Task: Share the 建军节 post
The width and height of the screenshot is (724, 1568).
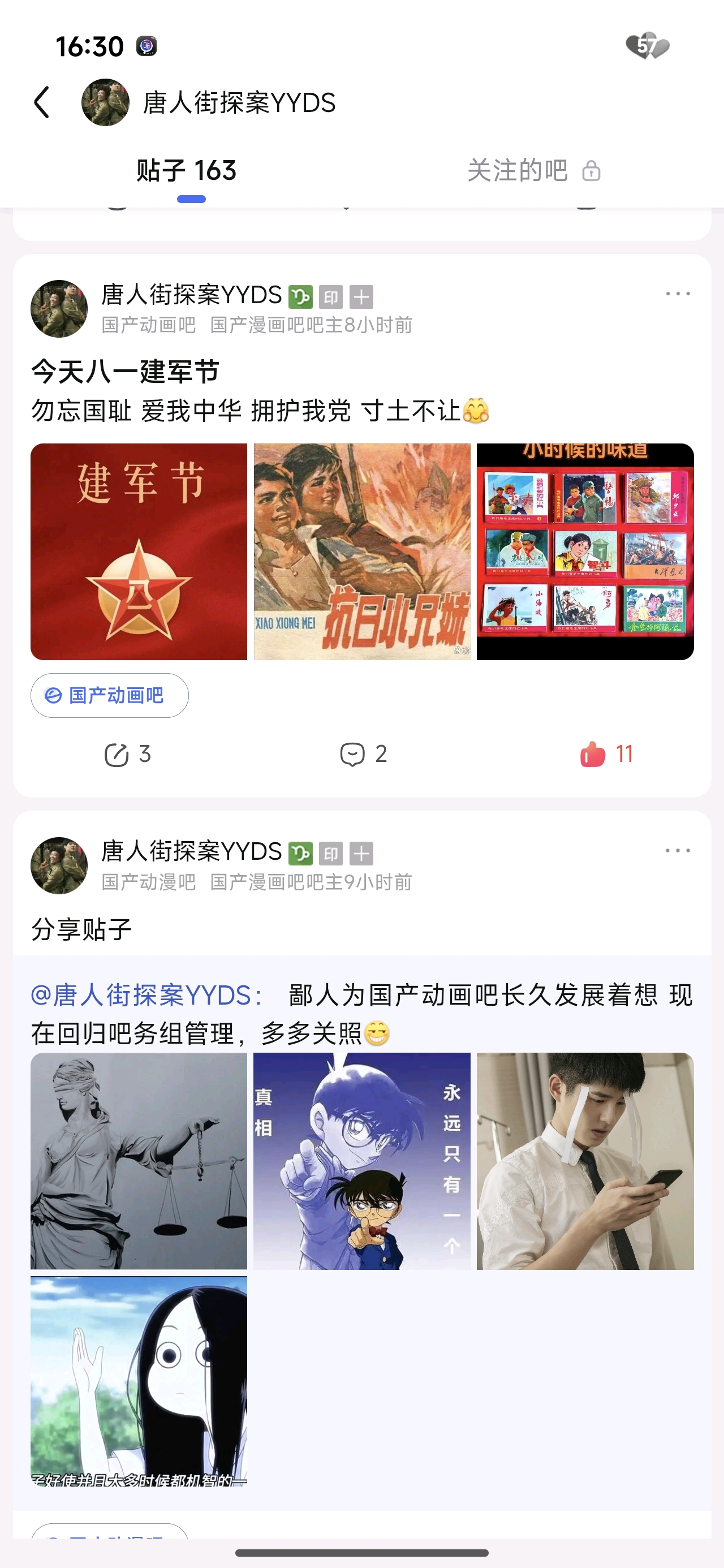Action: point(127,754)
